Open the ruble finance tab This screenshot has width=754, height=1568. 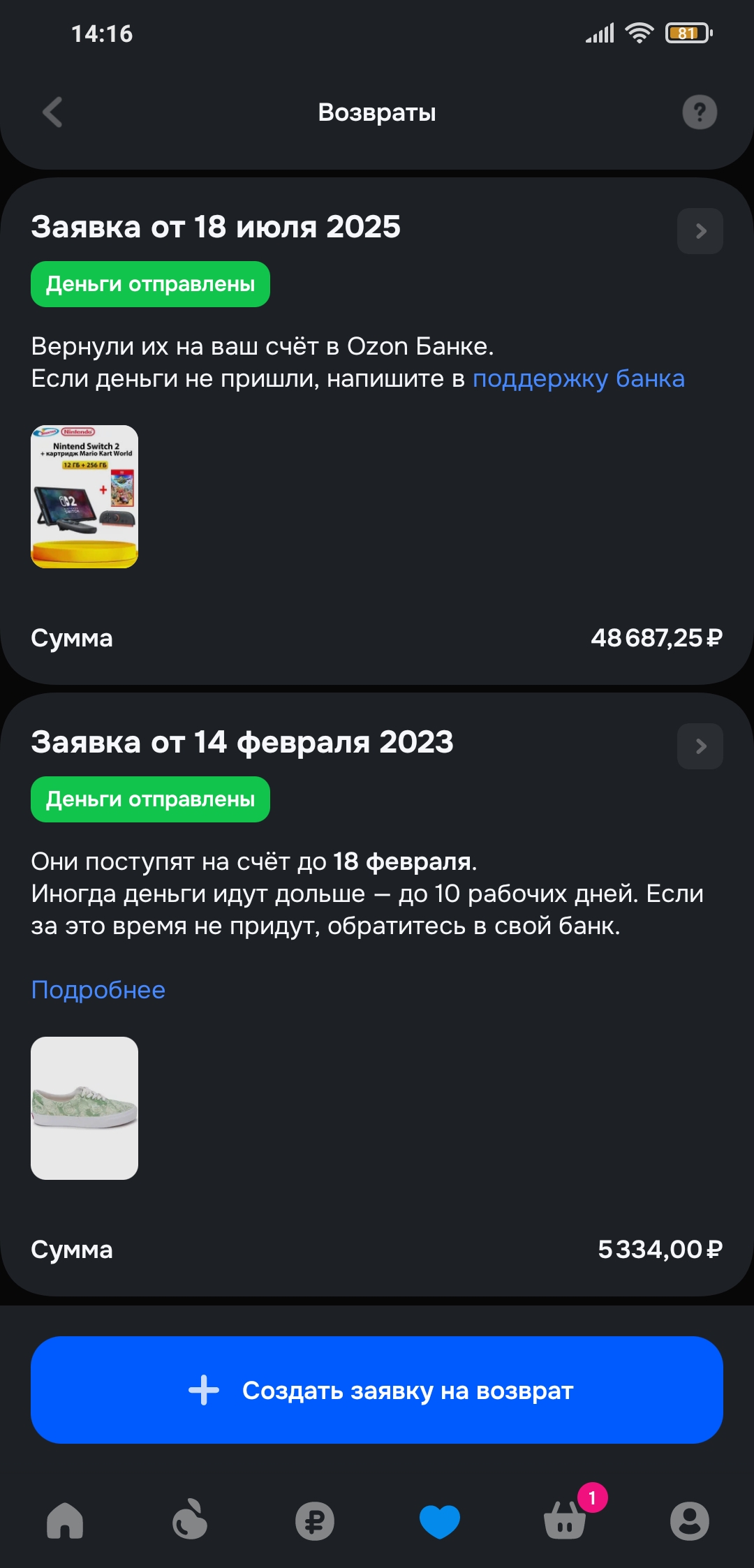[x=315, y=1521]
